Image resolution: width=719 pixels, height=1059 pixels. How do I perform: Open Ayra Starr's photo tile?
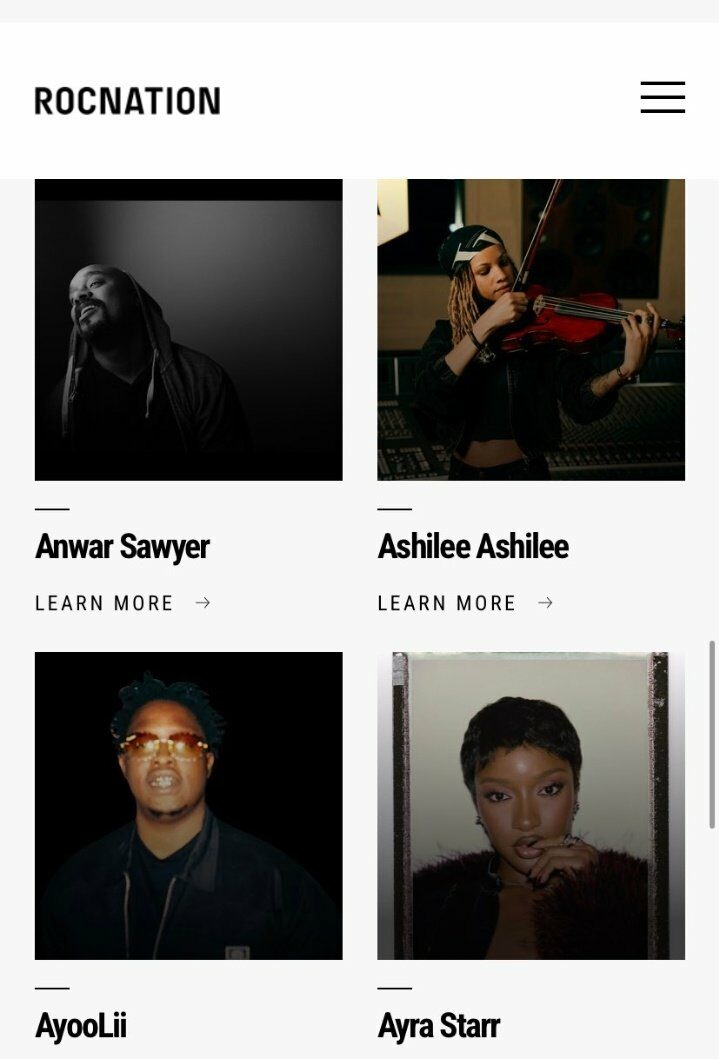click(530, 805)
